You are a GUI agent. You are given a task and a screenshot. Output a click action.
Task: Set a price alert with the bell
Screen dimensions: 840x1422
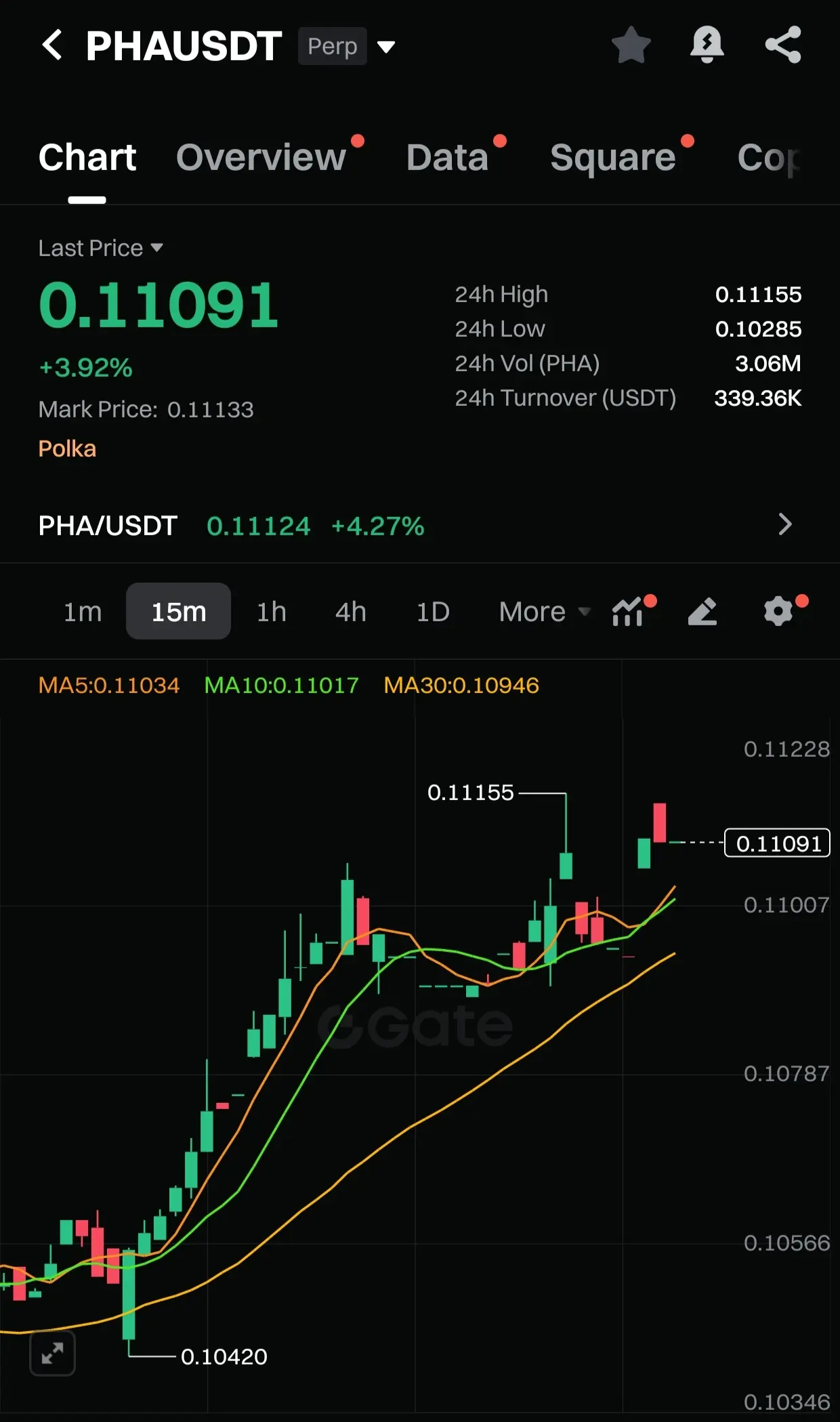[x=707, y=45]
